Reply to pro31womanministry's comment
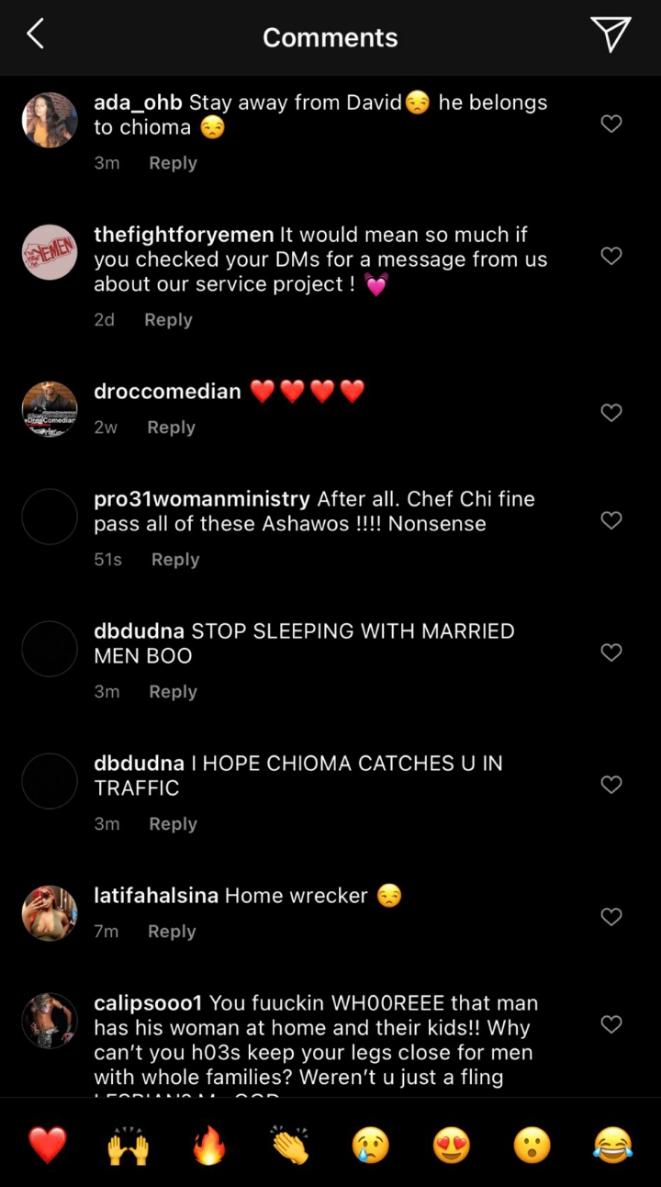This screenshot has height=1187, width=661. click(175, 560)
